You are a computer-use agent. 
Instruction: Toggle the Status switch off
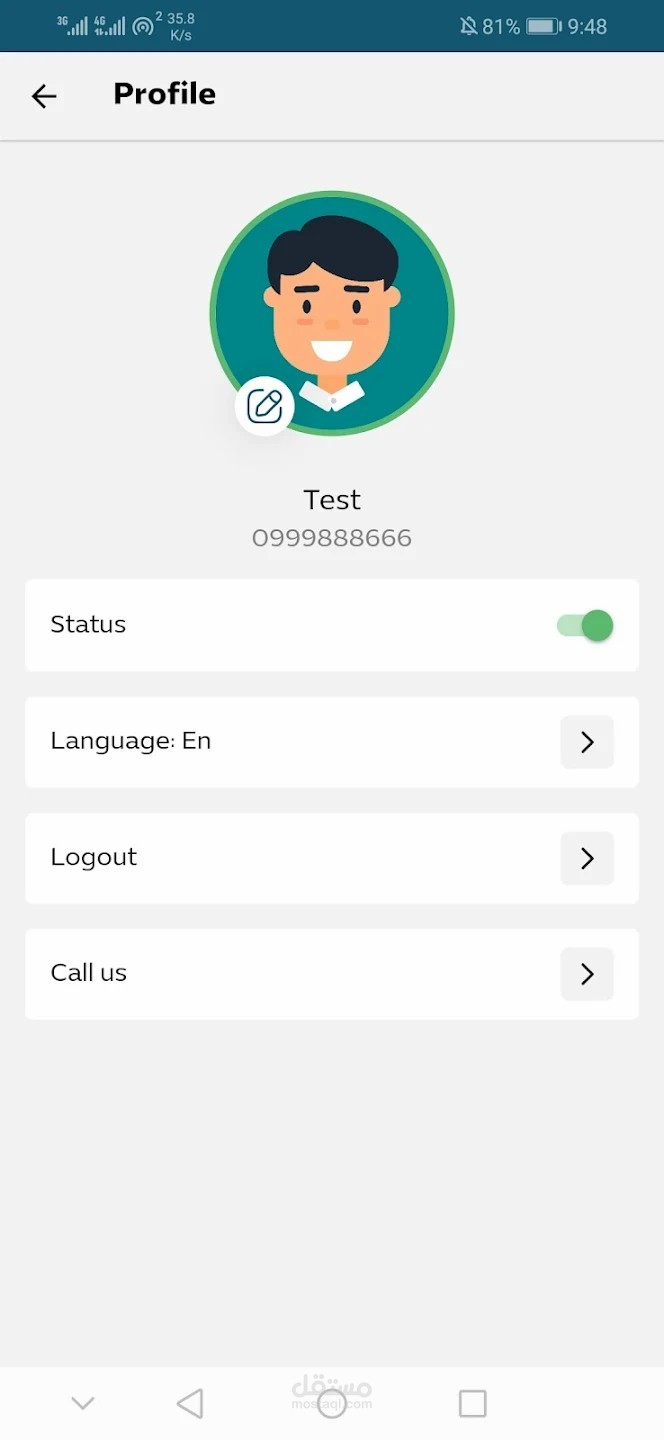click(x=585, y=626)
